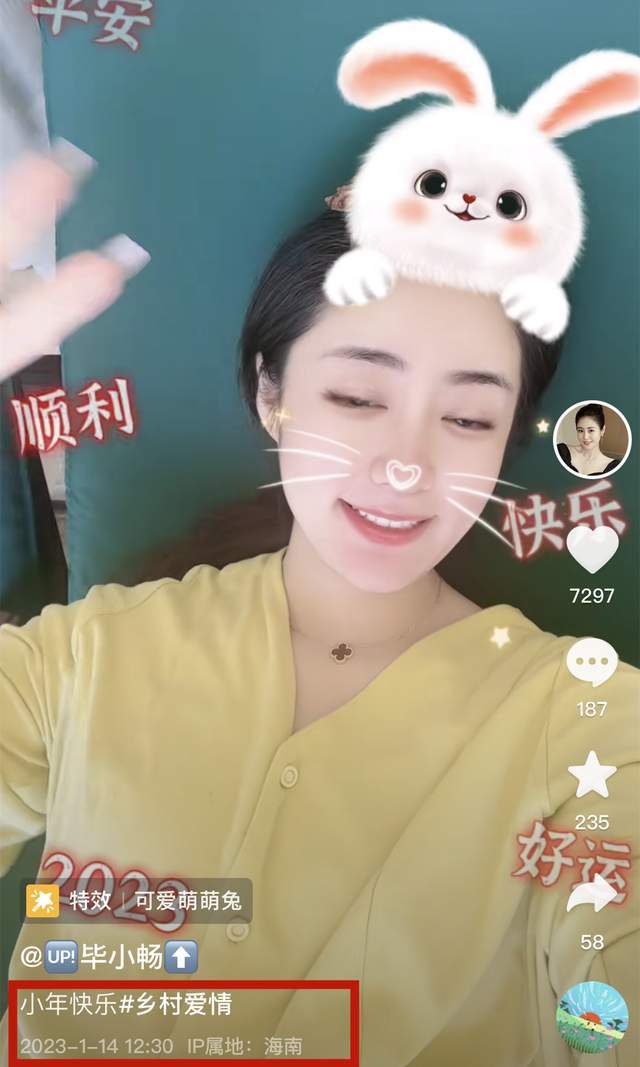Screen dimensions: 640x1067
Task: Open the creator's profile avatar
Action: tap(591, 440)
